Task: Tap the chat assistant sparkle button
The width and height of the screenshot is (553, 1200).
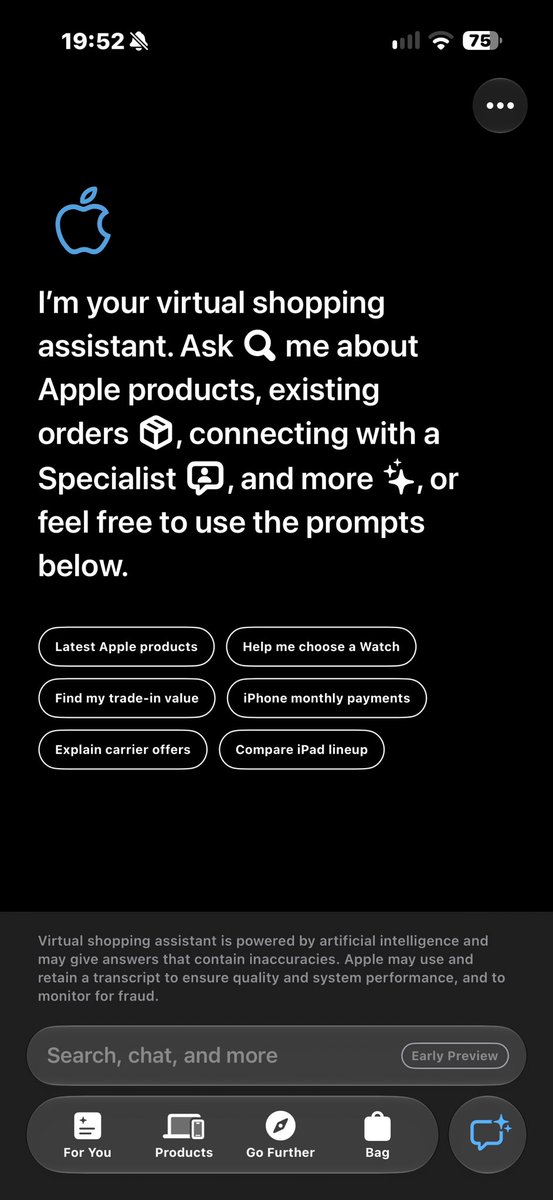Action: (x=488, y=1134)
